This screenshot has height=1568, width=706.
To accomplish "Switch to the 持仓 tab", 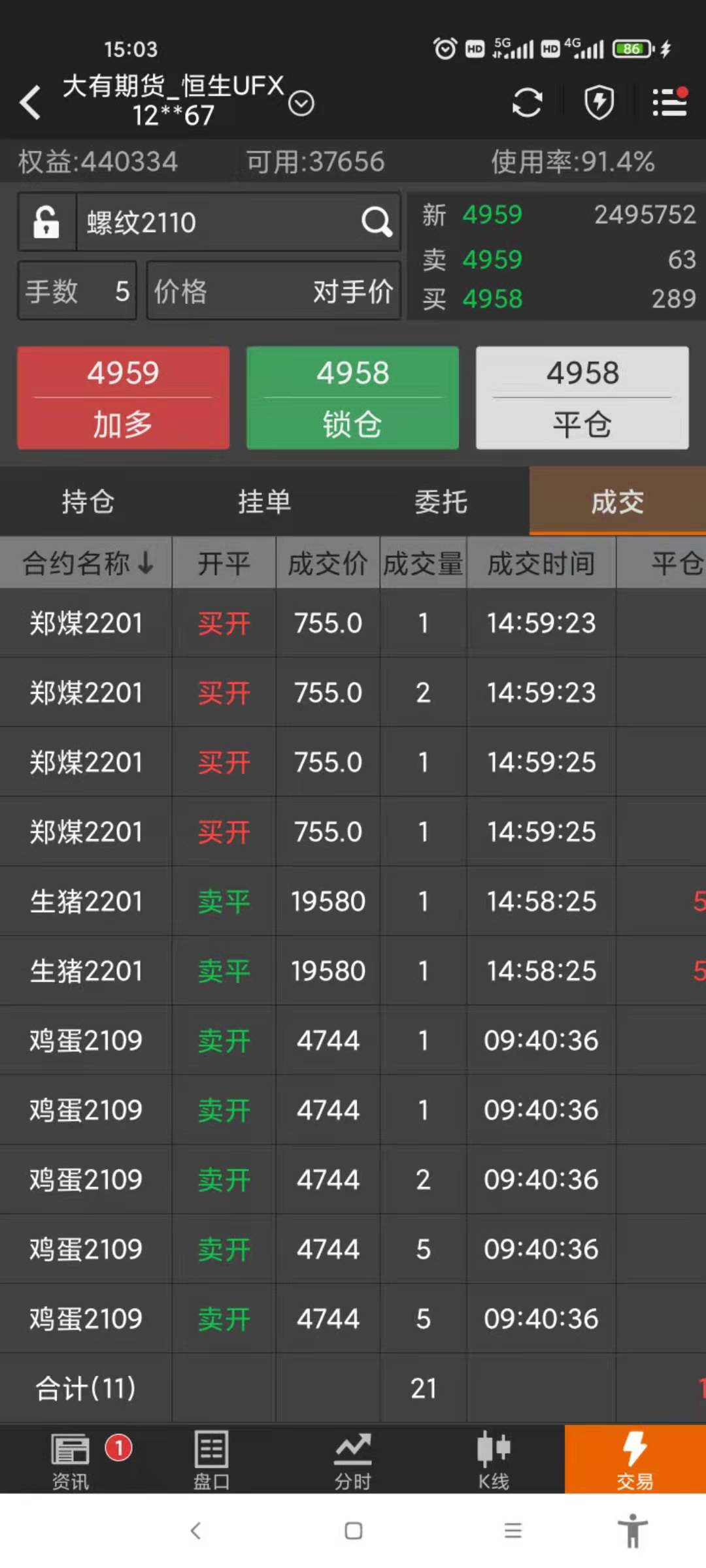I will pos(88,502).
